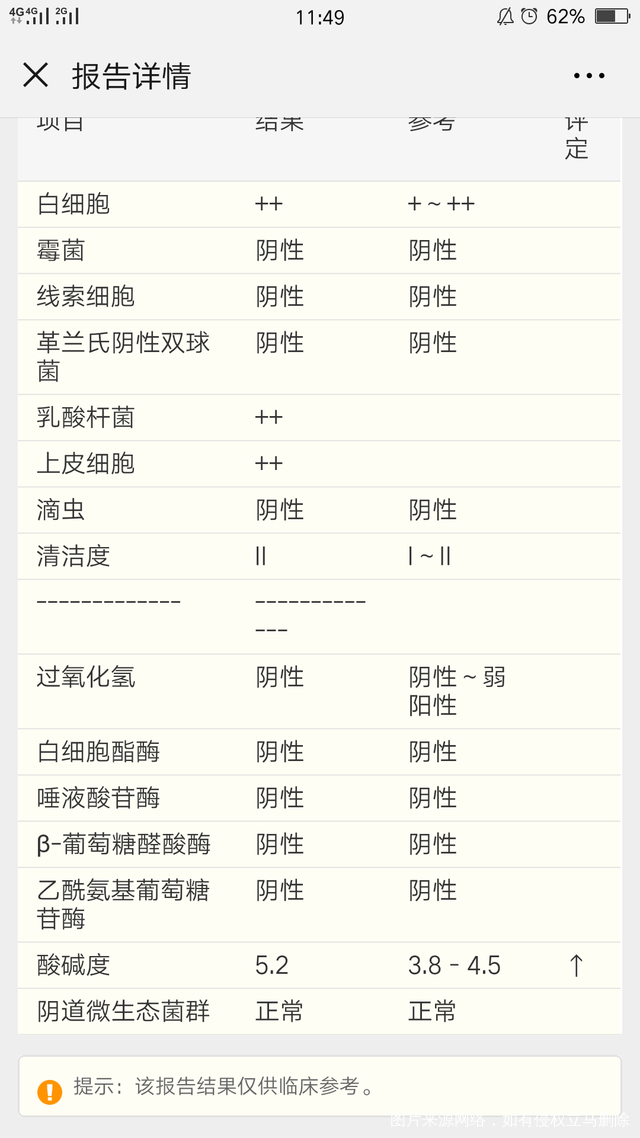Open the three-dot overflow menu
Viewport: 640px width, 1138px height.
click(588, 75)
